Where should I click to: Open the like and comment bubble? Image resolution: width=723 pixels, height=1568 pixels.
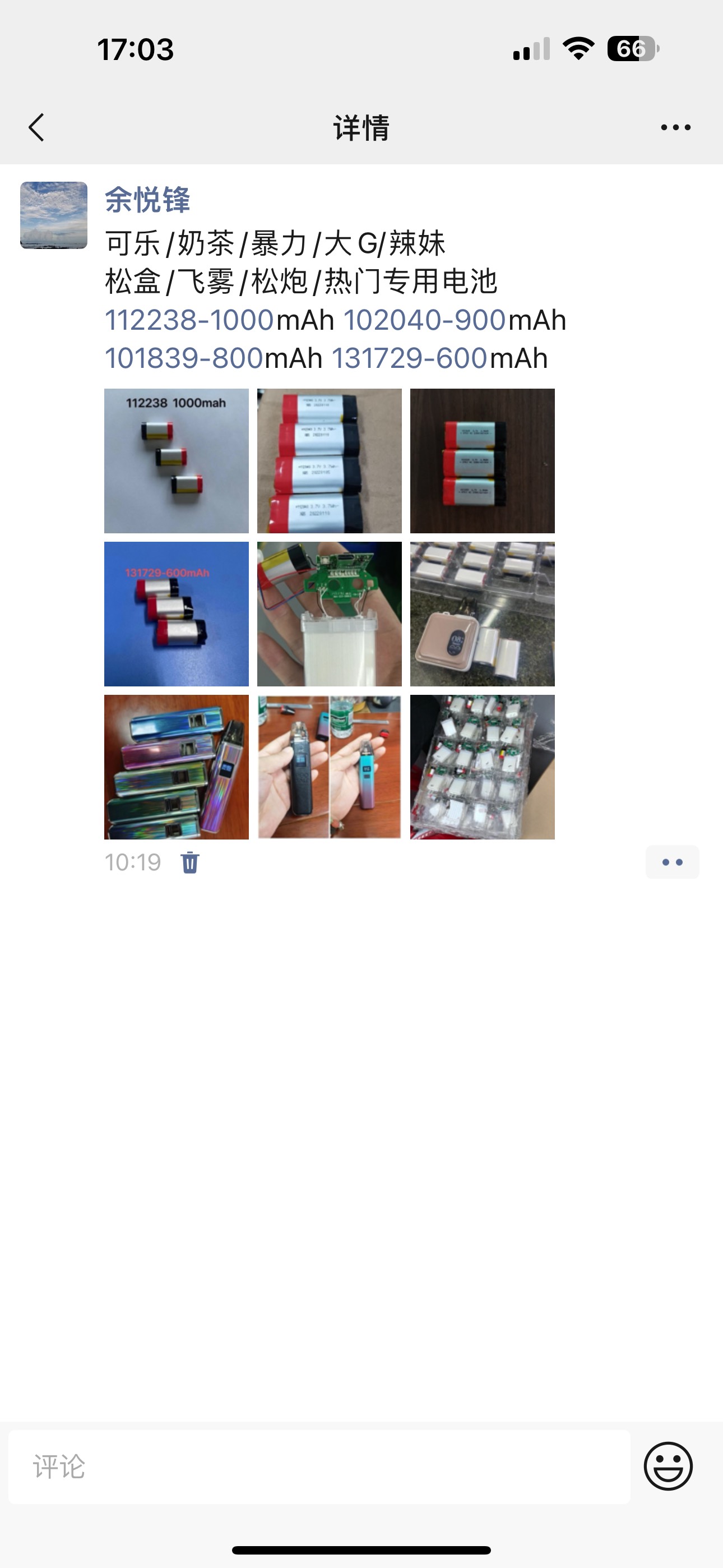coord(673,862)
